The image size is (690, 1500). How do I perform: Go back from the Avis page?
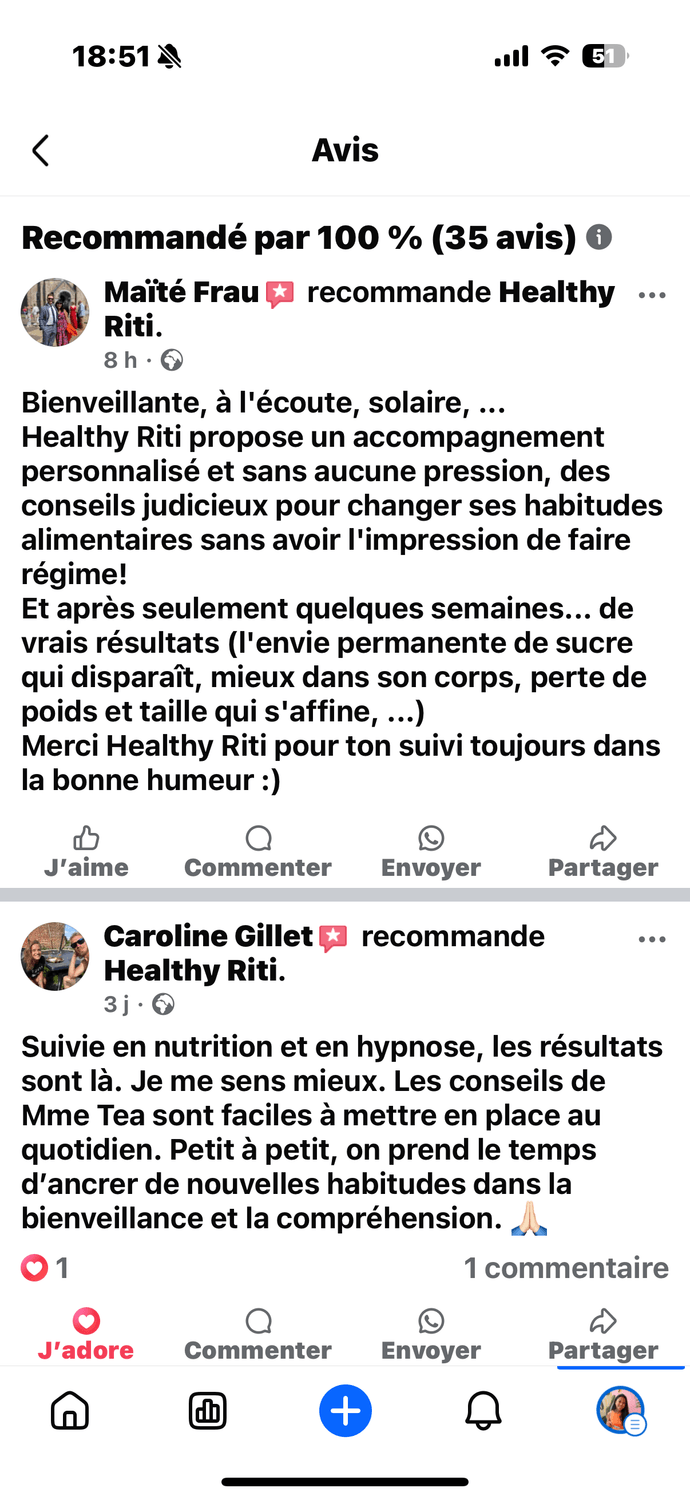[40, 151]
